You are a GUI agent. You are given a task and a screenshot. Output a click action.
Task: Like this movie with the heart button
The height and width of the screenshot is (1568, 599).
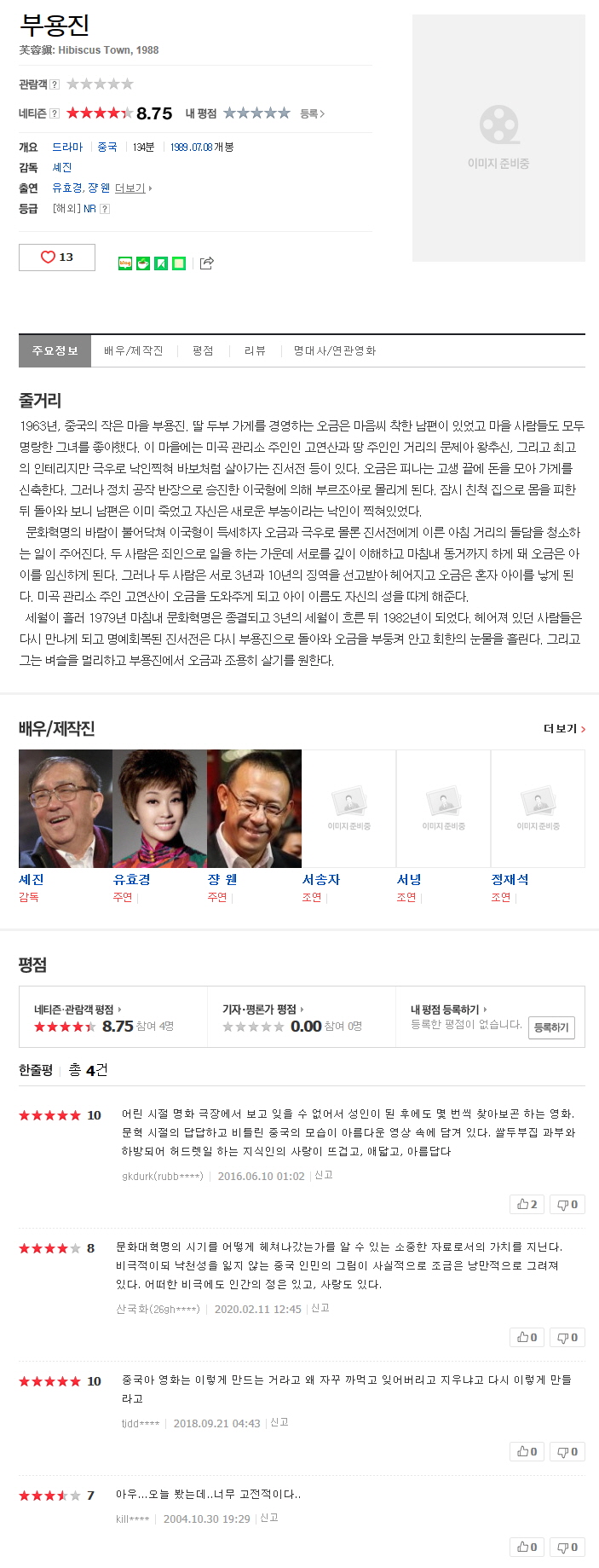pos(56,257)
